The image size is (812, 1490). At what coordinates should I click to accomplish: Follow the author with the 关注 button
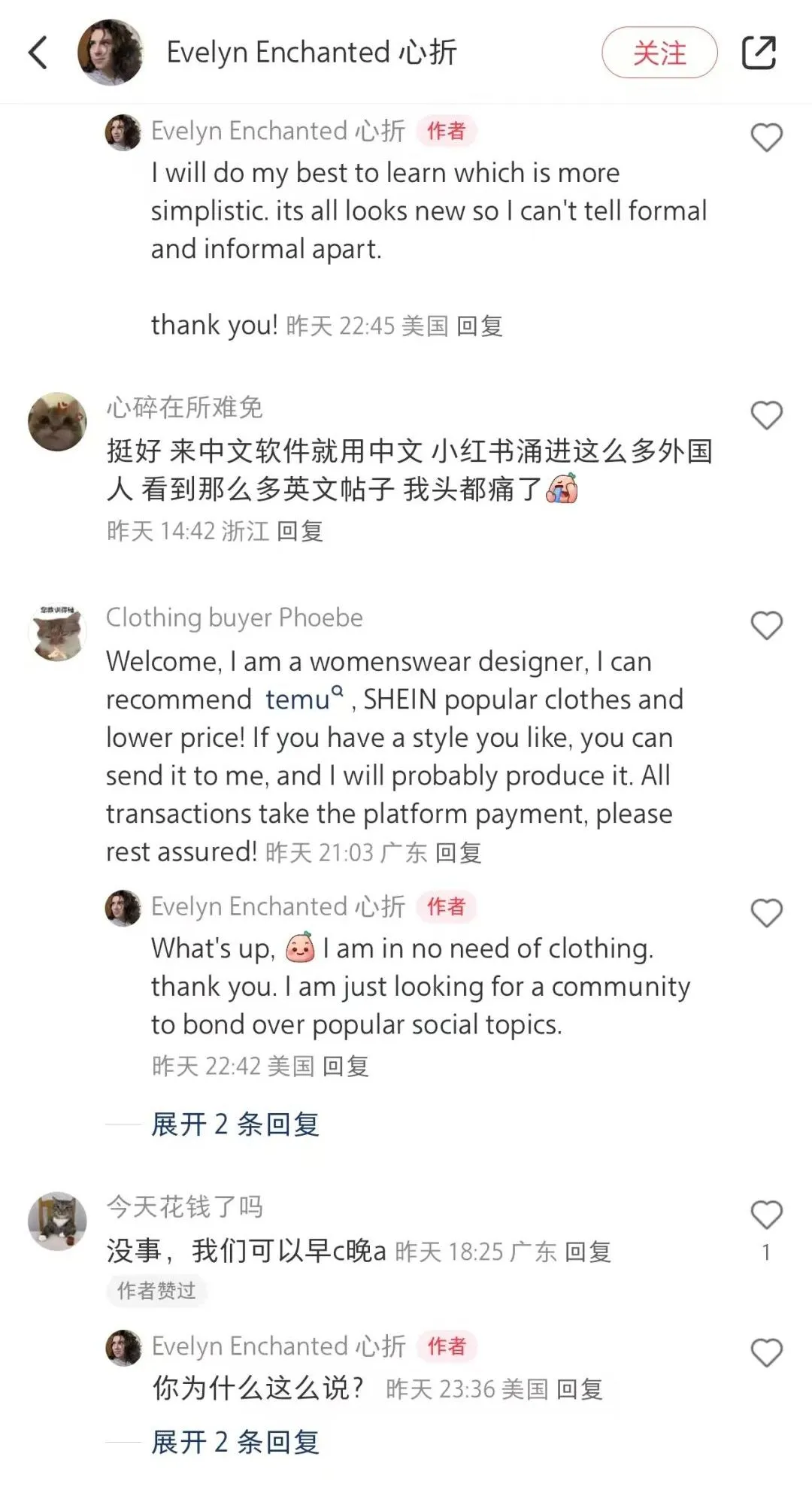tap(659, 53)
